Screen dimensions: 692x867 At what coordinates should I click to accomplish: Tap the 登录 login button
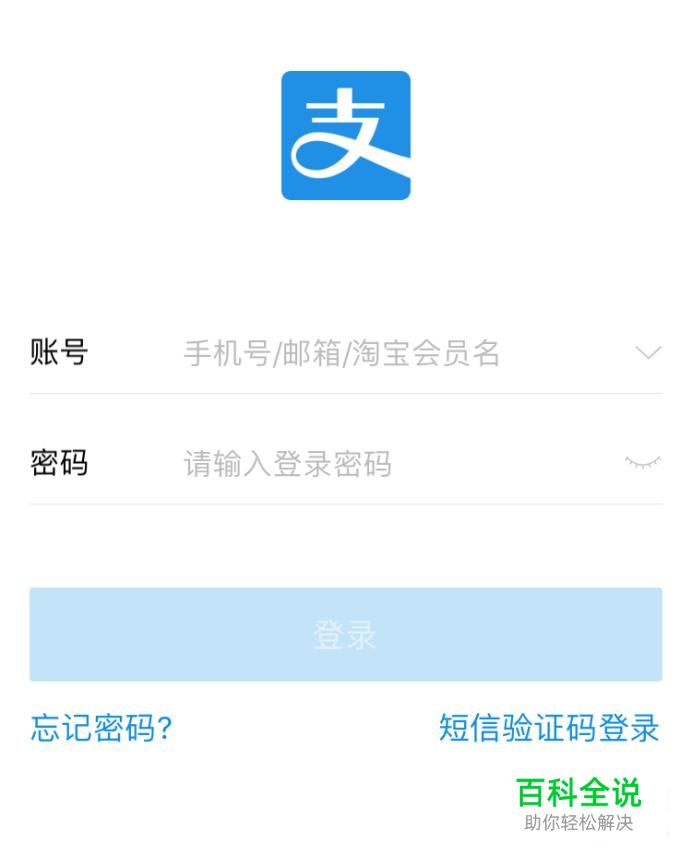pyautogui.click(x=346, y=635)
